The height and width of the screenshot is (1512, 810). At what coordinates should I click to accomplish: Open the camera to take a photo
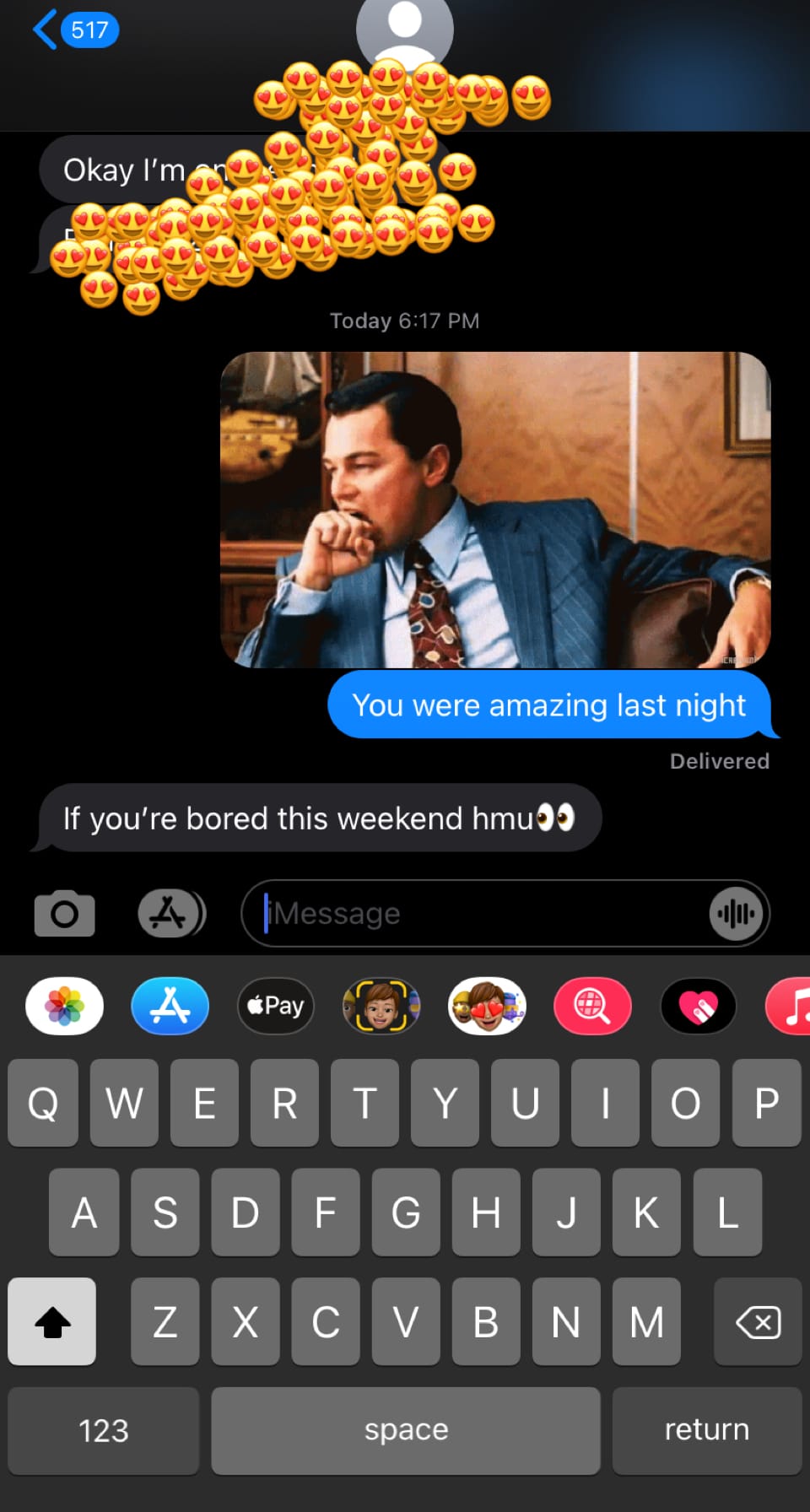tap(64, 913)
